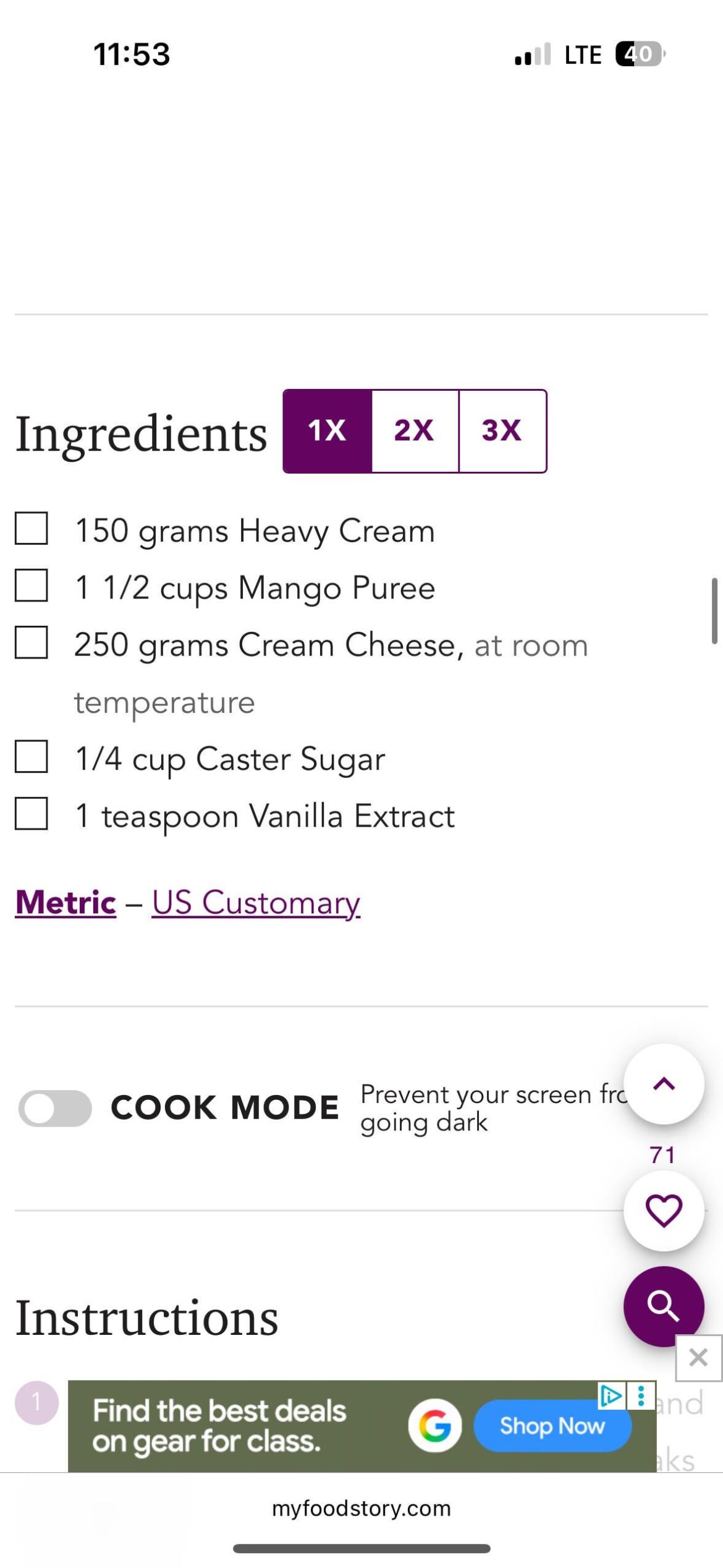Switch units to Metric

(x=64, y=903)
